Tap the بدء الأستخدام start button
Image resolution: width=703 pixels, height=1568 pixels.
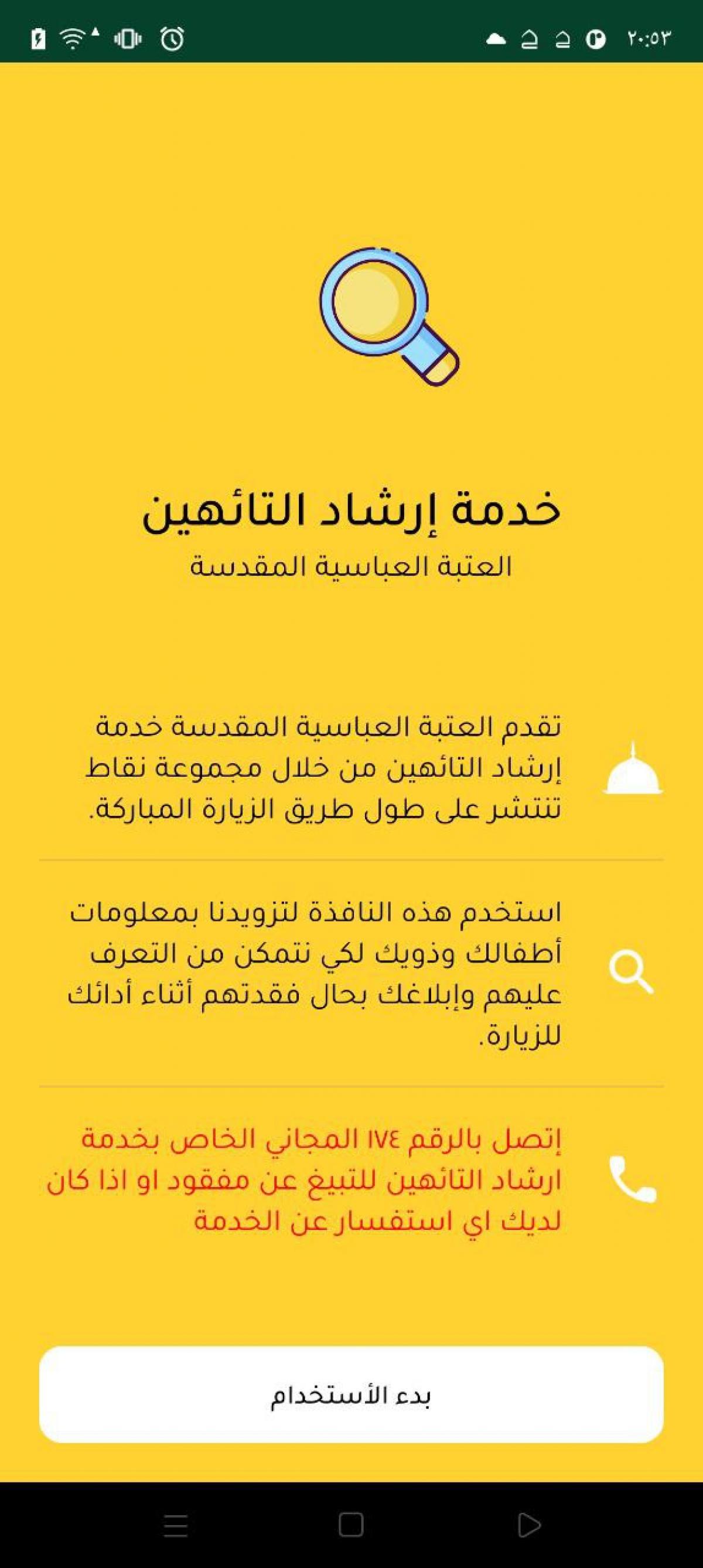[x=351, y=1394]
